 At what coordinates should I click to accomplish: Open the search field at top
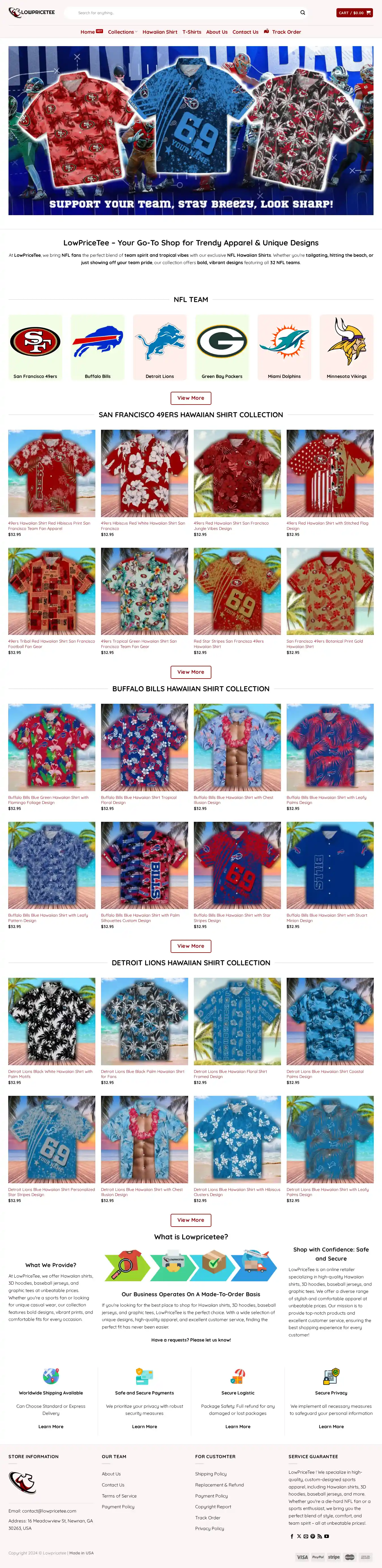coord(183,13)
